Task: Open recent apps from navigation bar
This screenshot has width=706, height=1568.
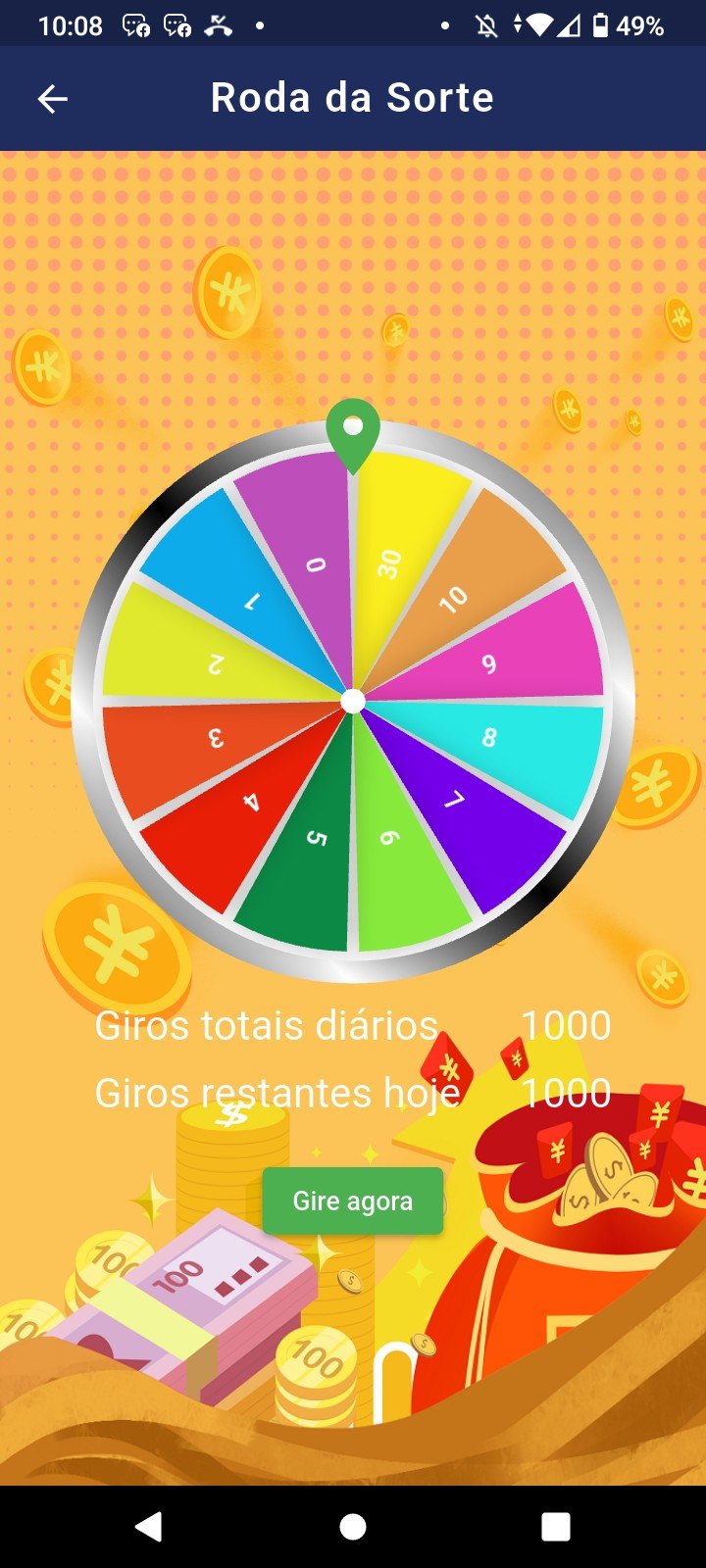Action: [555, 1527]
